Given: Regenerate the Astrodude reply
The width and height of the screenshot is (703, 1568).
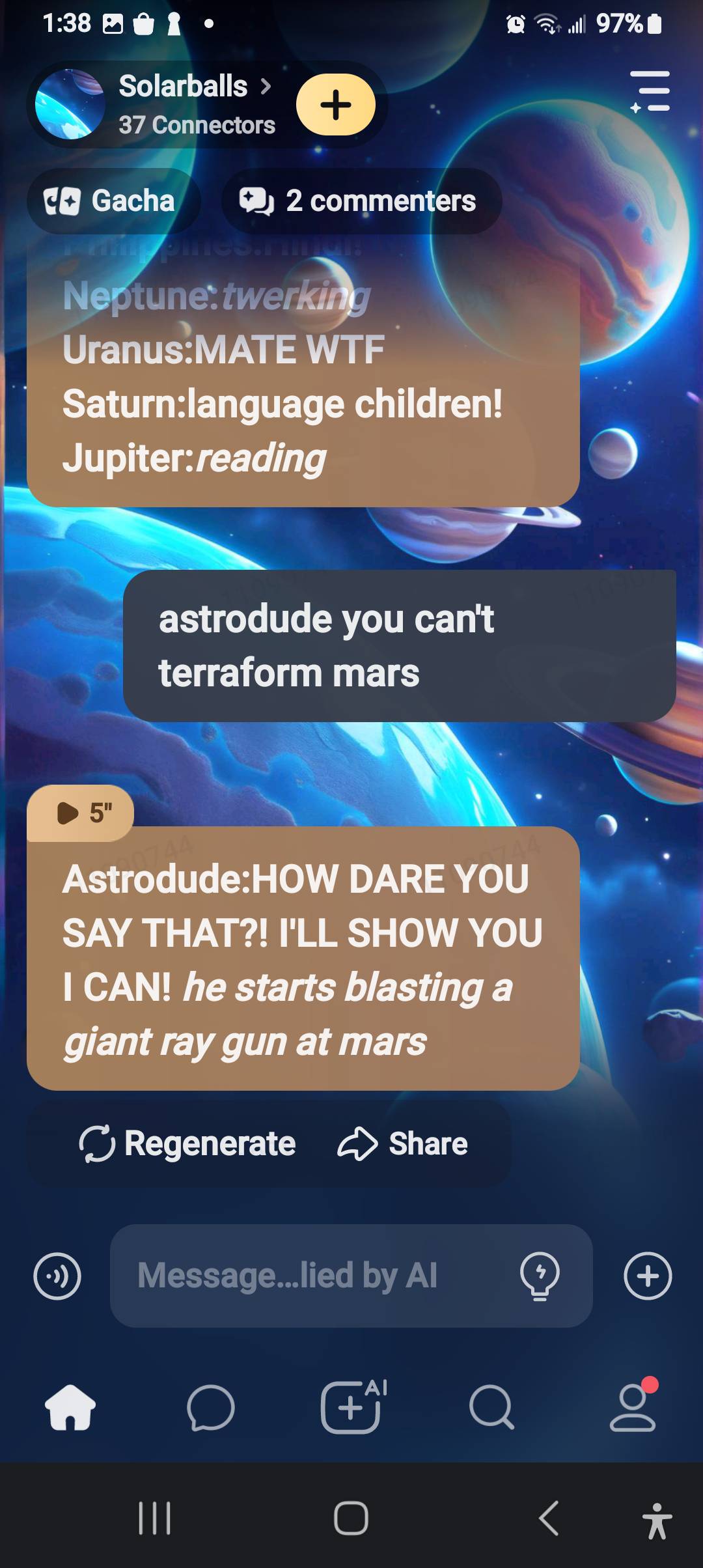Looking at the screenshot, I should pos(187,1144).
